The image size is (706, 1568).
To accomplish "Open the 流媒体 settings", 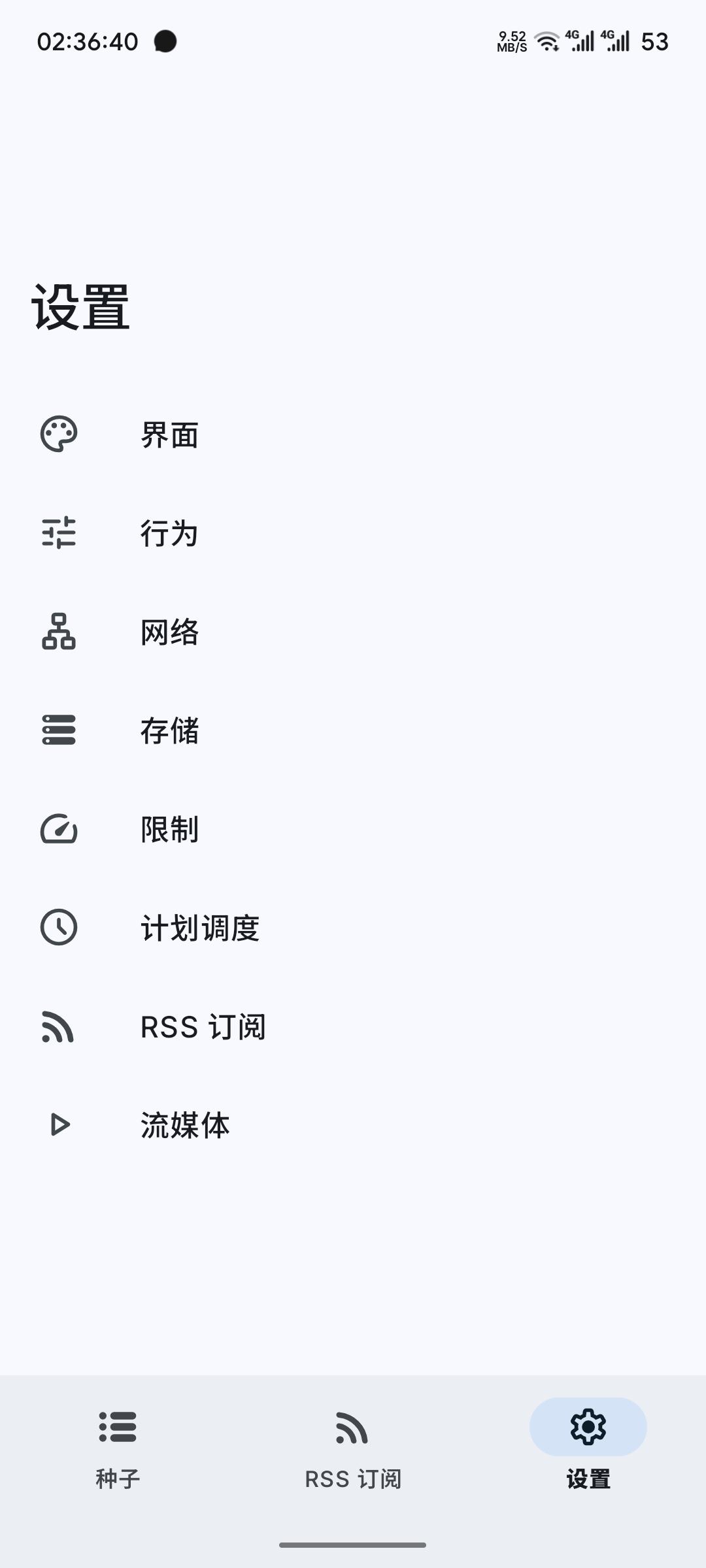I will pyautogui.click(x=185, y=1126).
